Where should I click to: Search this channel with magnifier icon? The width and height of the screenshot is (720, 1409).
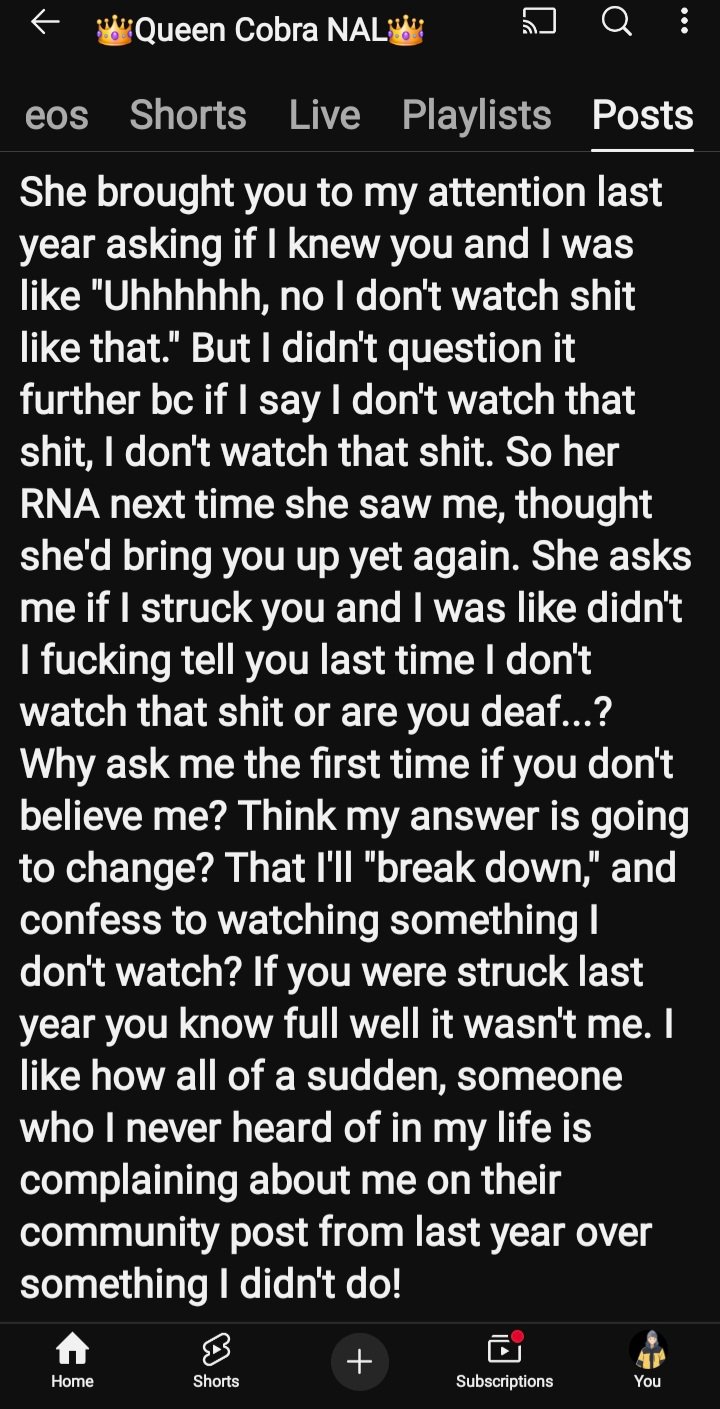click(x=616, y=21)
